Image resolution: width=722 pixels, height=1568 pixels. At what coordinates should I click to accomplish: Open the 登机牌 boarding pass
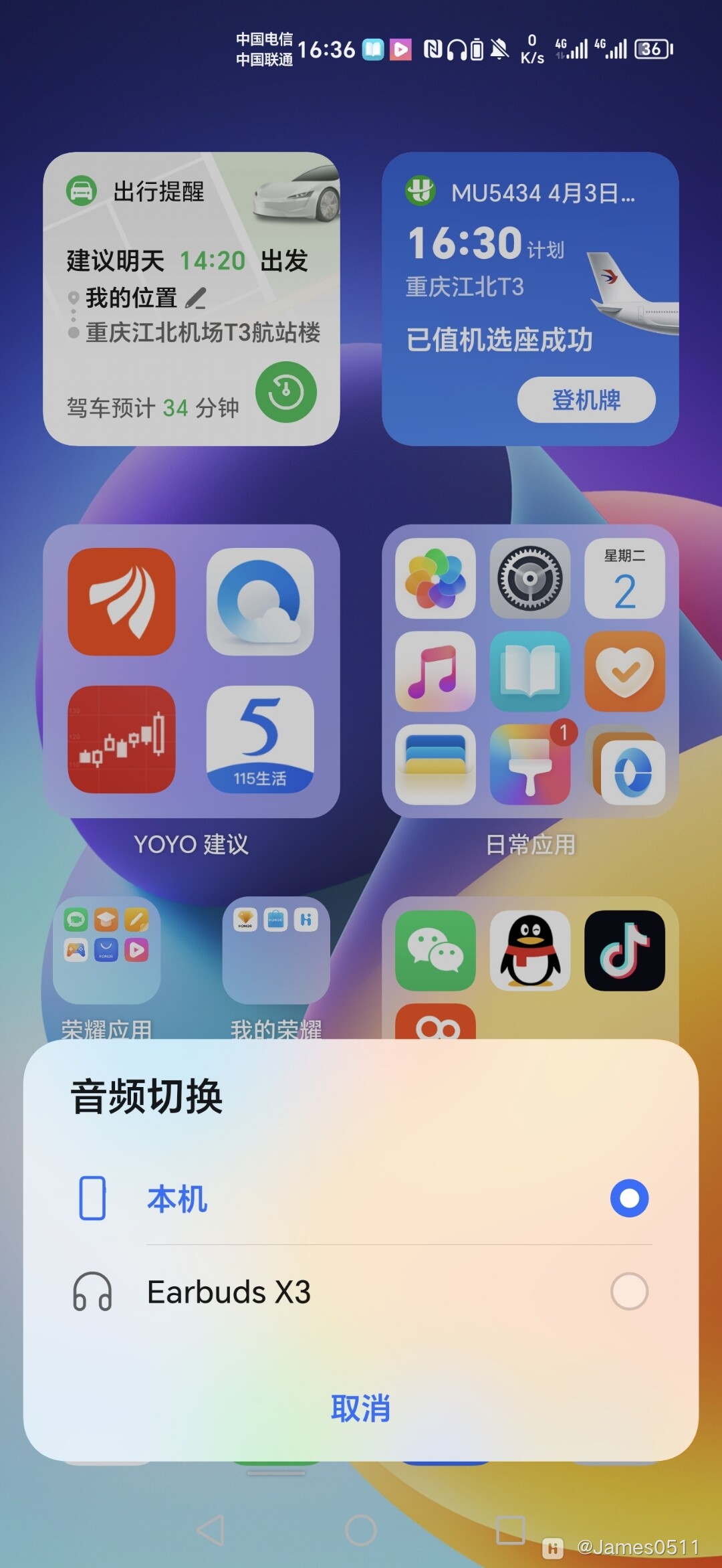pyautogui.click(x=586, y=399)
